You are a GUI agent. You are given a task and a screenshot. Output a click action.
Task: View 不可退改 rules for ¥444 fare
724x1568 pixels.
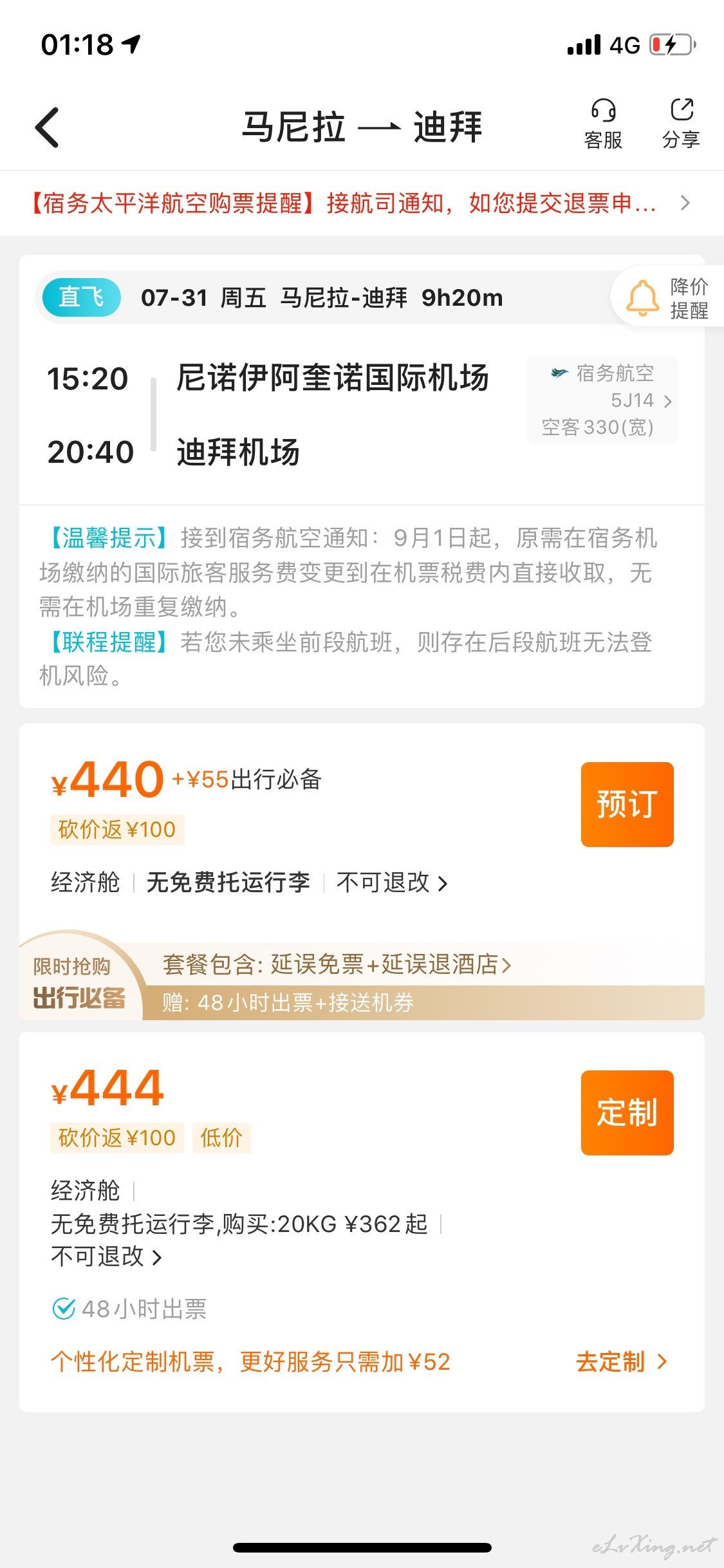pyautogui.click(x=106, y=1256)
